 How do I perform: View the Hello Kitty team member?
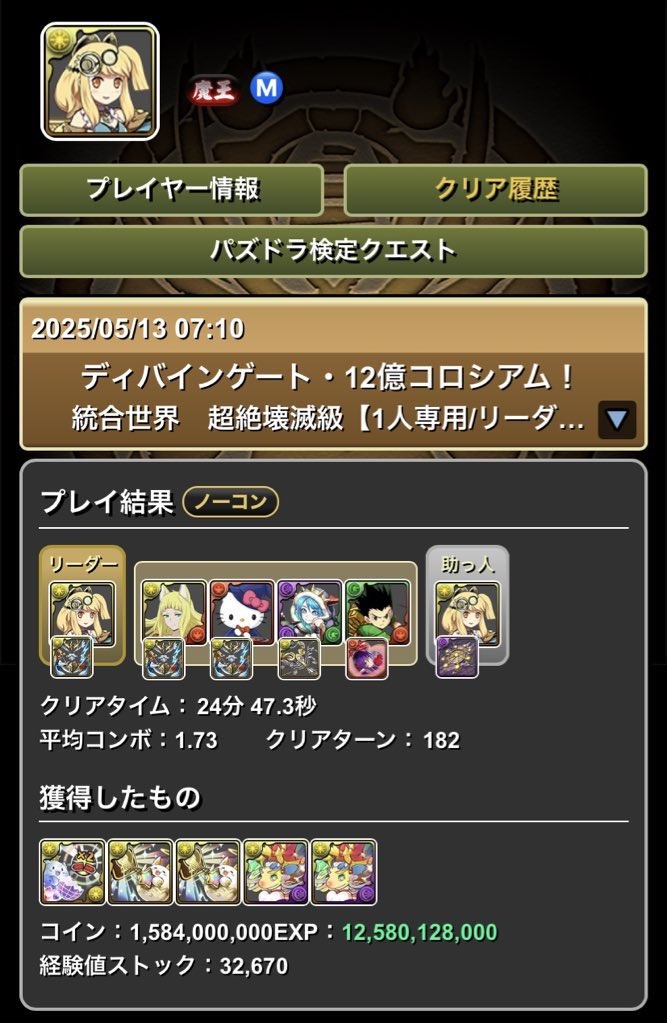pyautogui.click(x=242, y=612)
